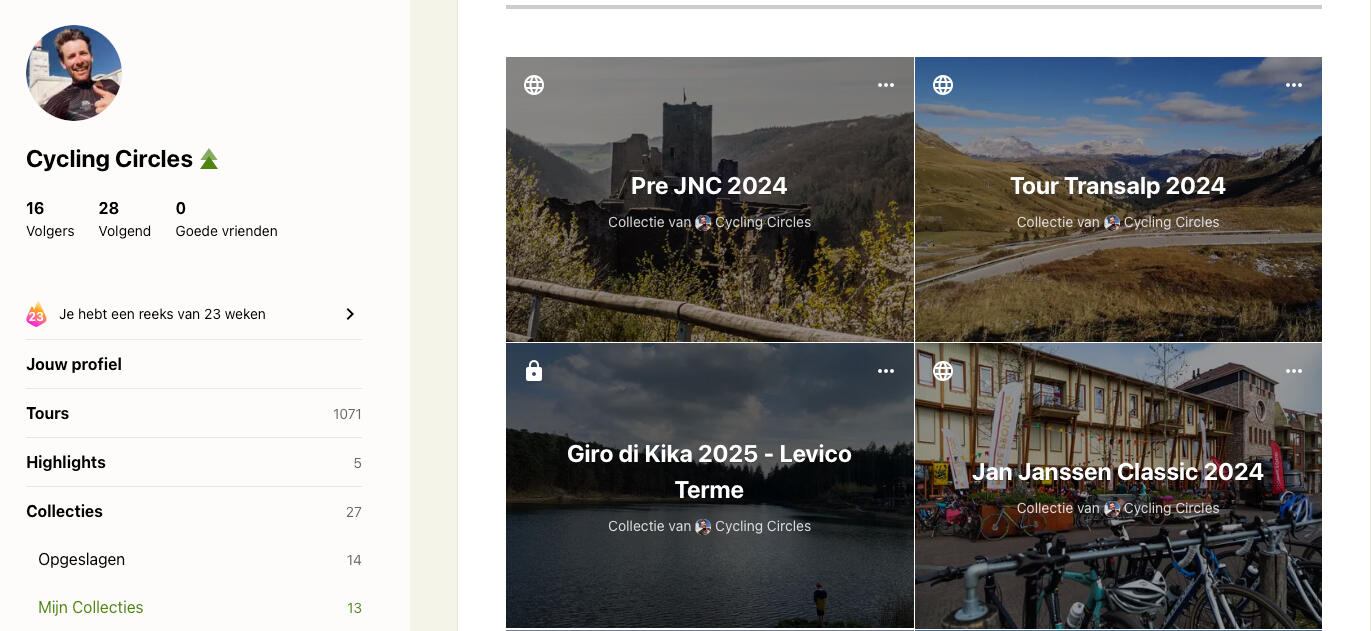The width and height of the screenshot is (1371, 631).
Task: Tap the Cycling Circles profile picture
Action: (74, 73)
